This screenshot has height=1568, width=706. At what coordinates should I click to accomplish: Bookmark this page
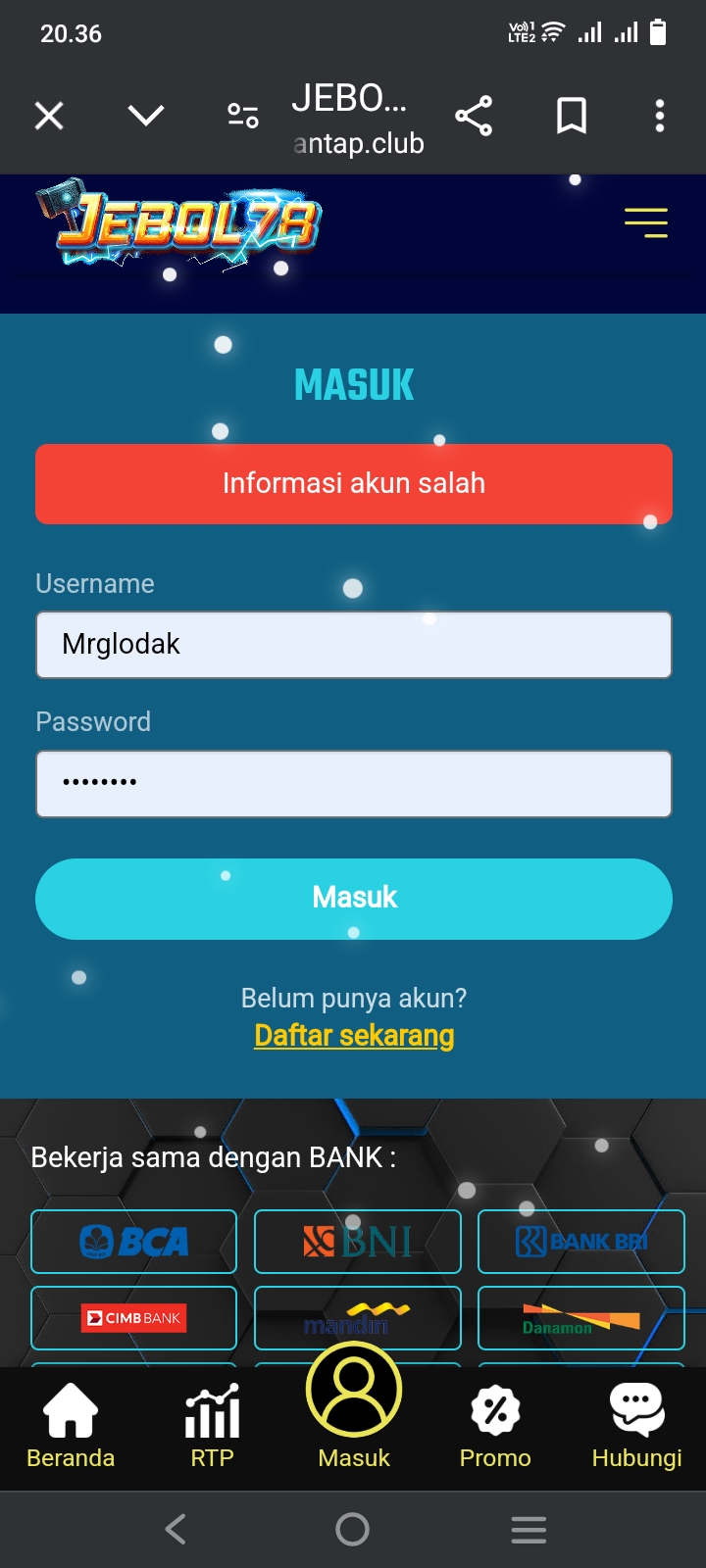click(x=572, y=117)
